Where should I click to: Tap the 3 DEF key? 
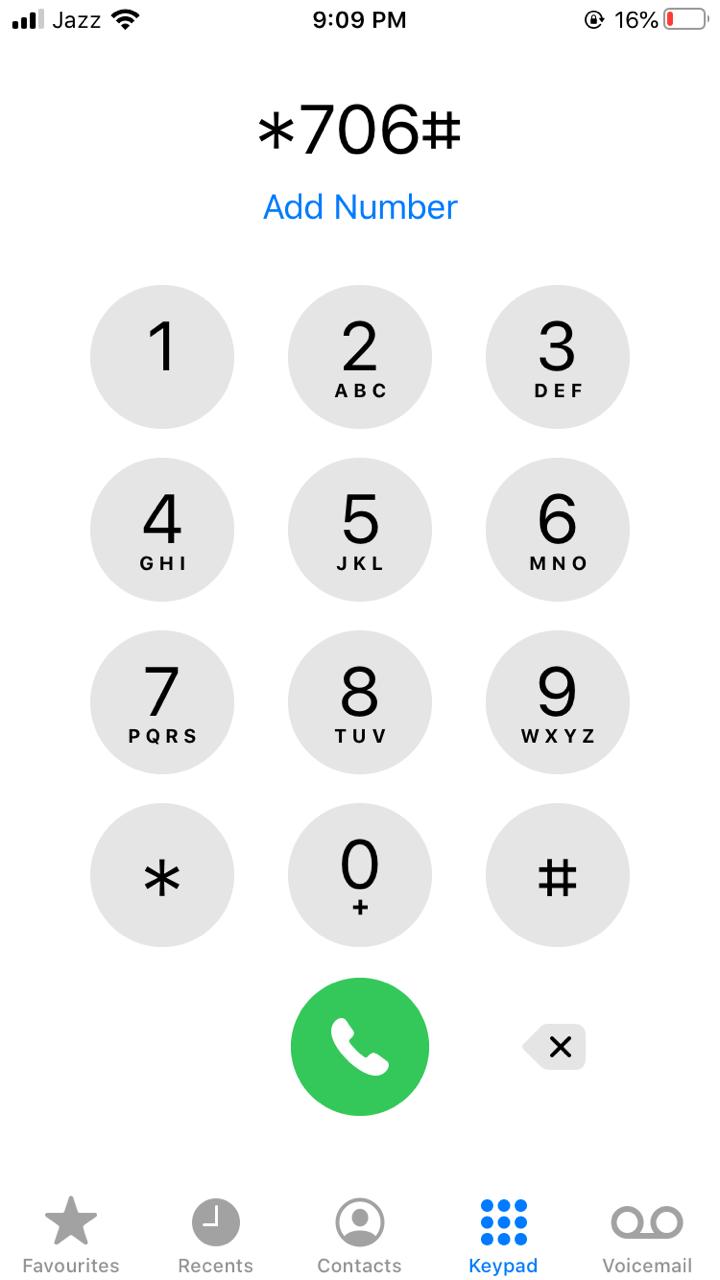tap(558, 357)
